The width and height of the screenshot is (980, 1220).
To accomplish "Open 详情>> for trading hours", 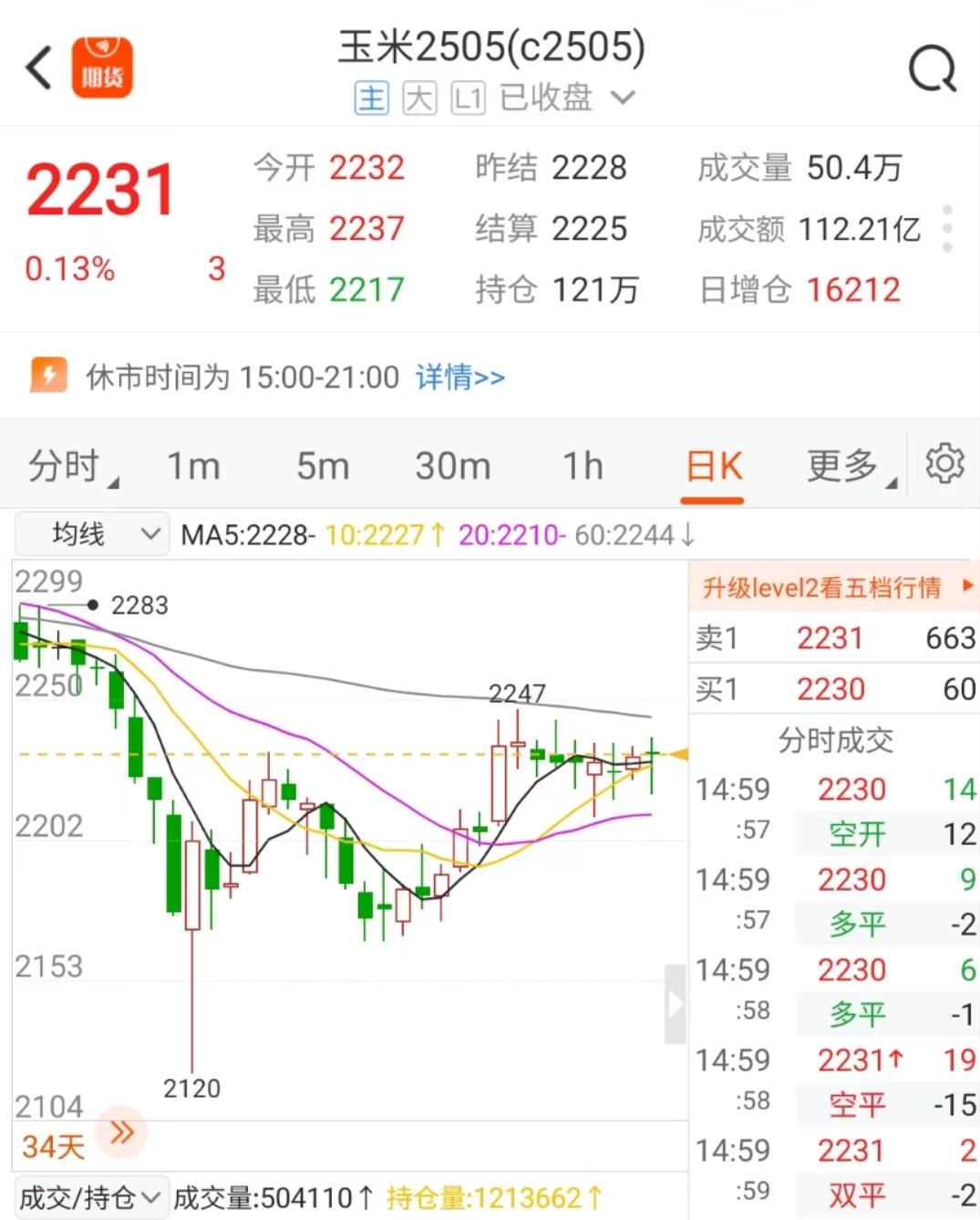I will pyautogui.click(x=460, y=377).
